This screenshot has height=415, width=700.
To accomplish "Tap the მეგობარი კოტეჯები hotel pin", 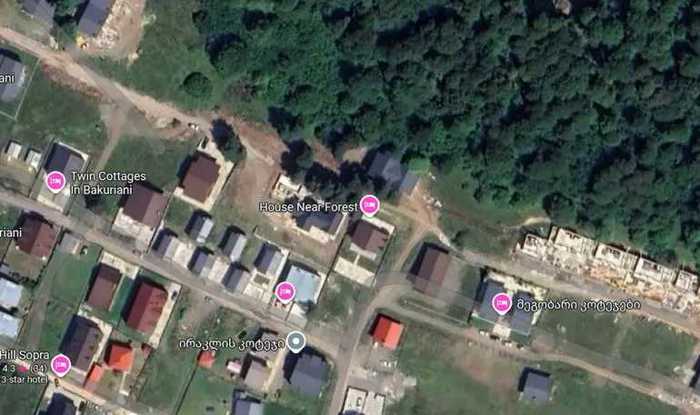I will click(x=502, y=301).
